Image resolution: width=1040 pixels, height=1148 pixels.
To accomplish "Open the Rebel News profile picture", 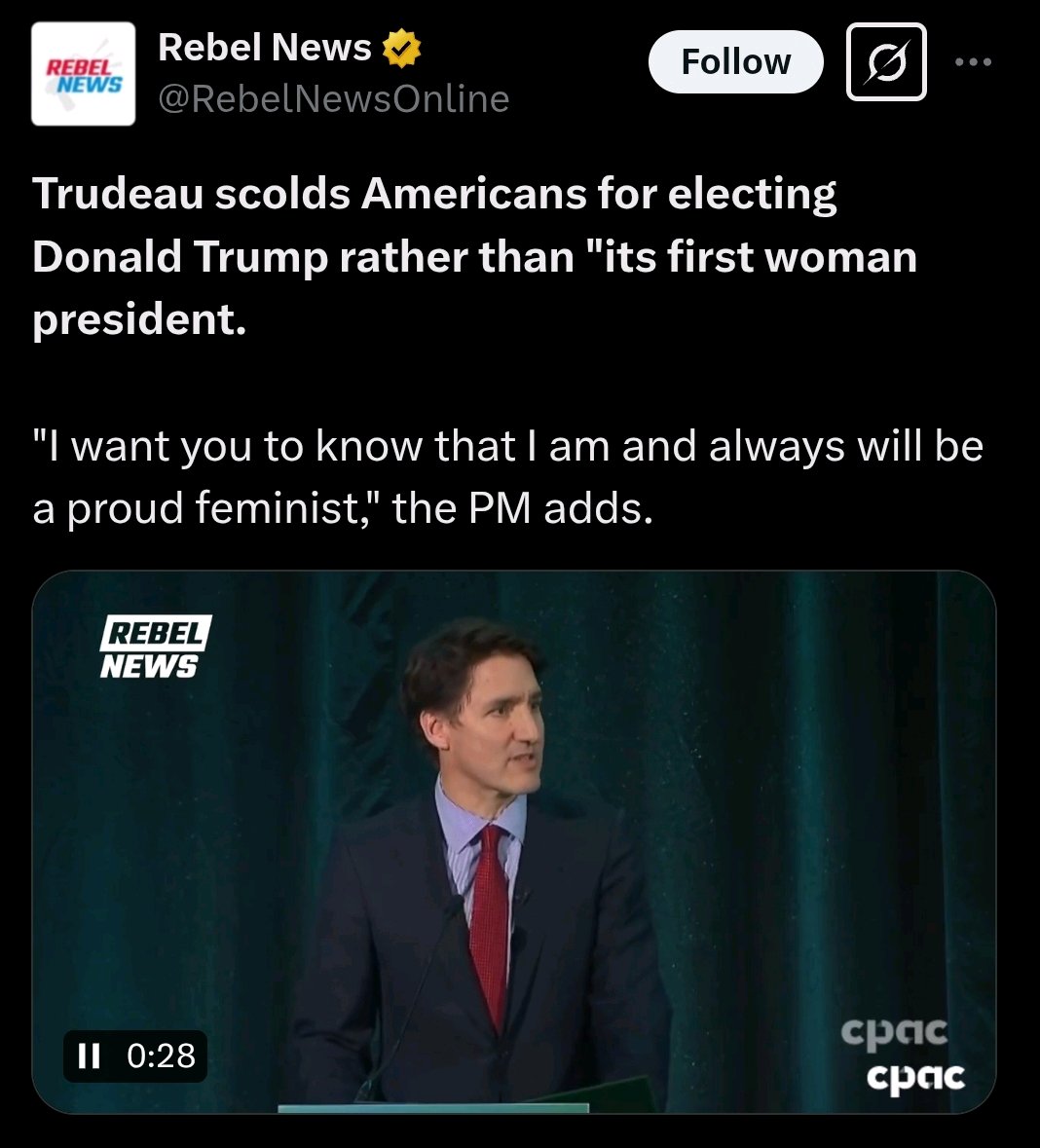I will pyautogui.click(x=83, y=74).
